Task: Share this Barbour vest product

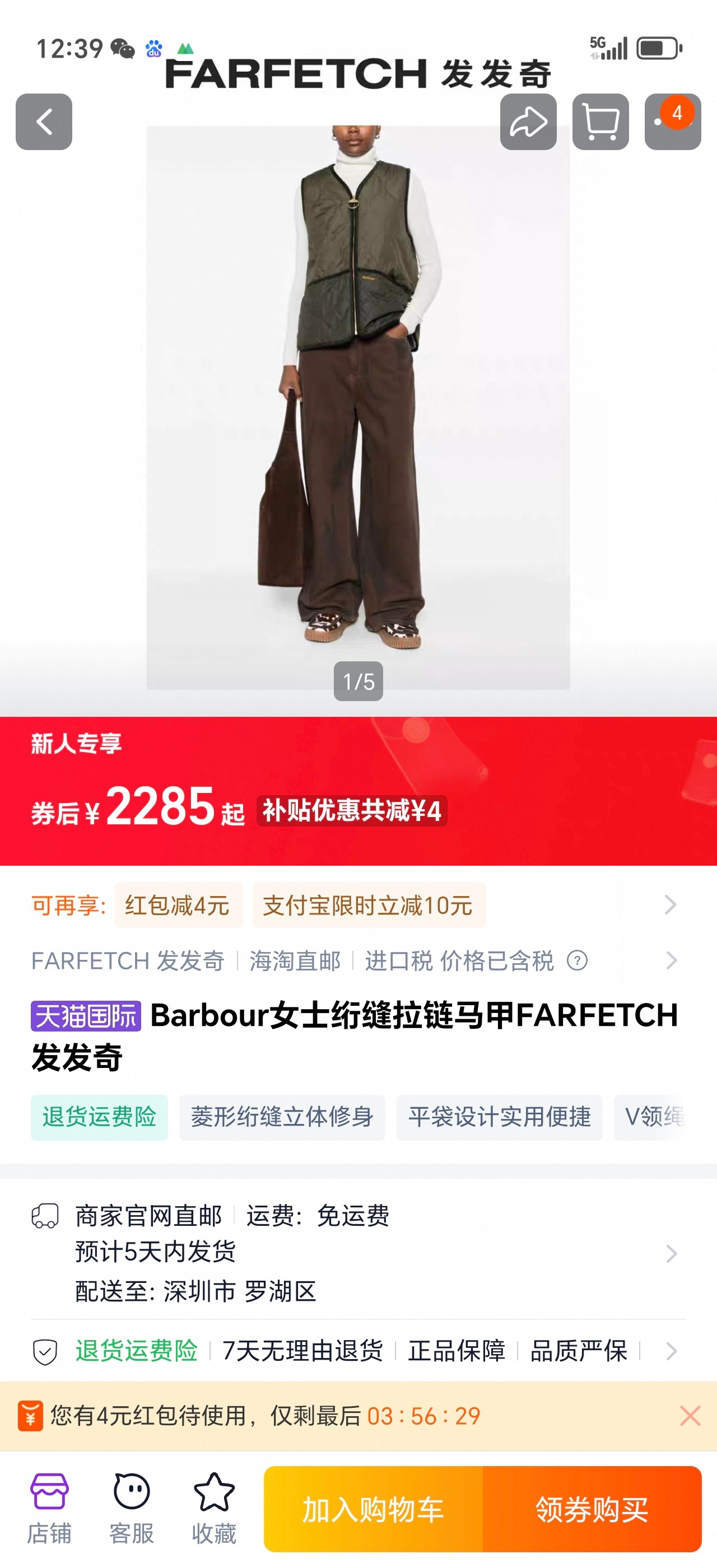Action: 528,122
